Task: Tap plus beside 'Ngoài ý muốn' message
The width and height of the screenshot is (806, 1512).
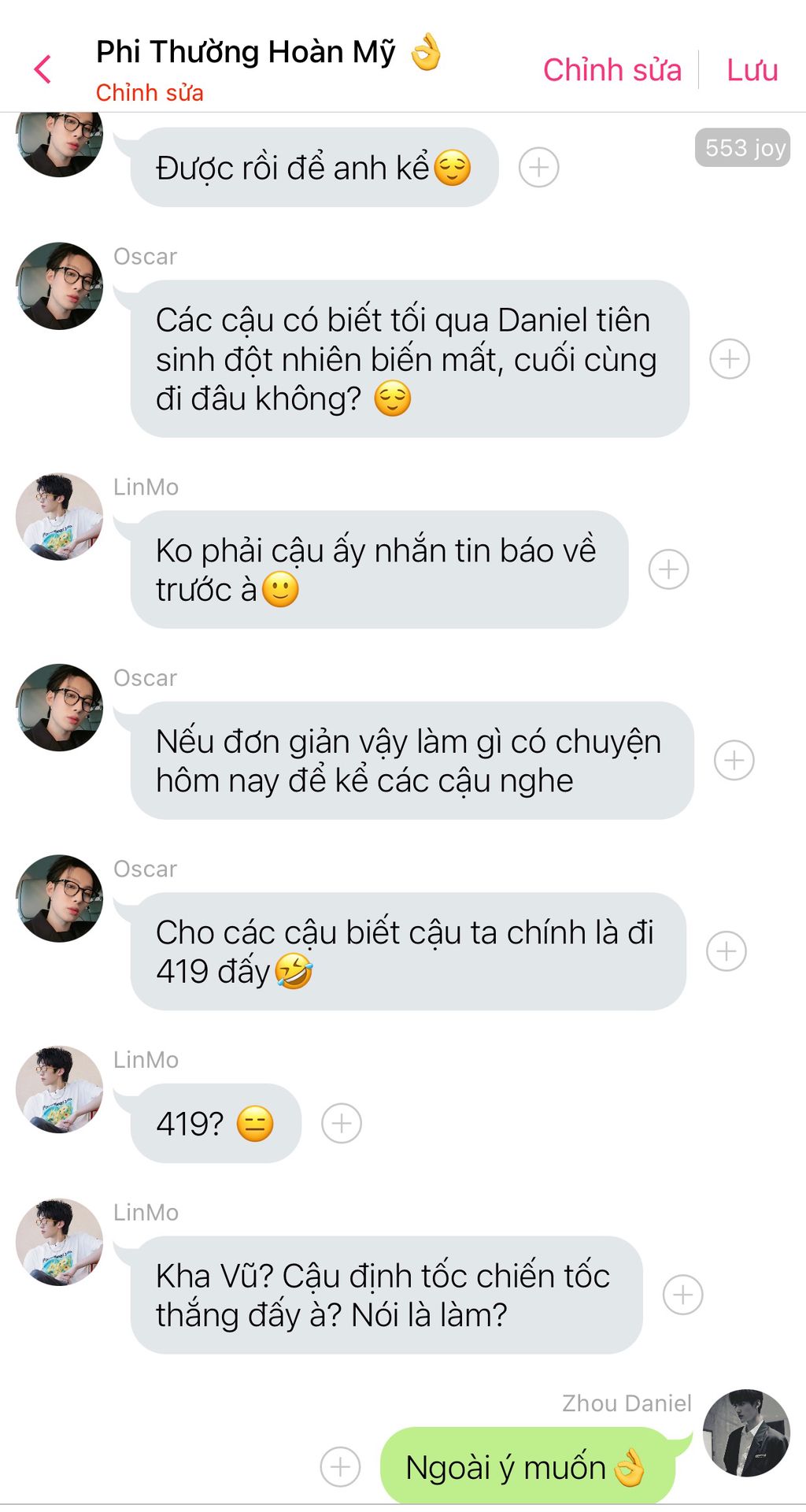Action: coord(341,1466)
